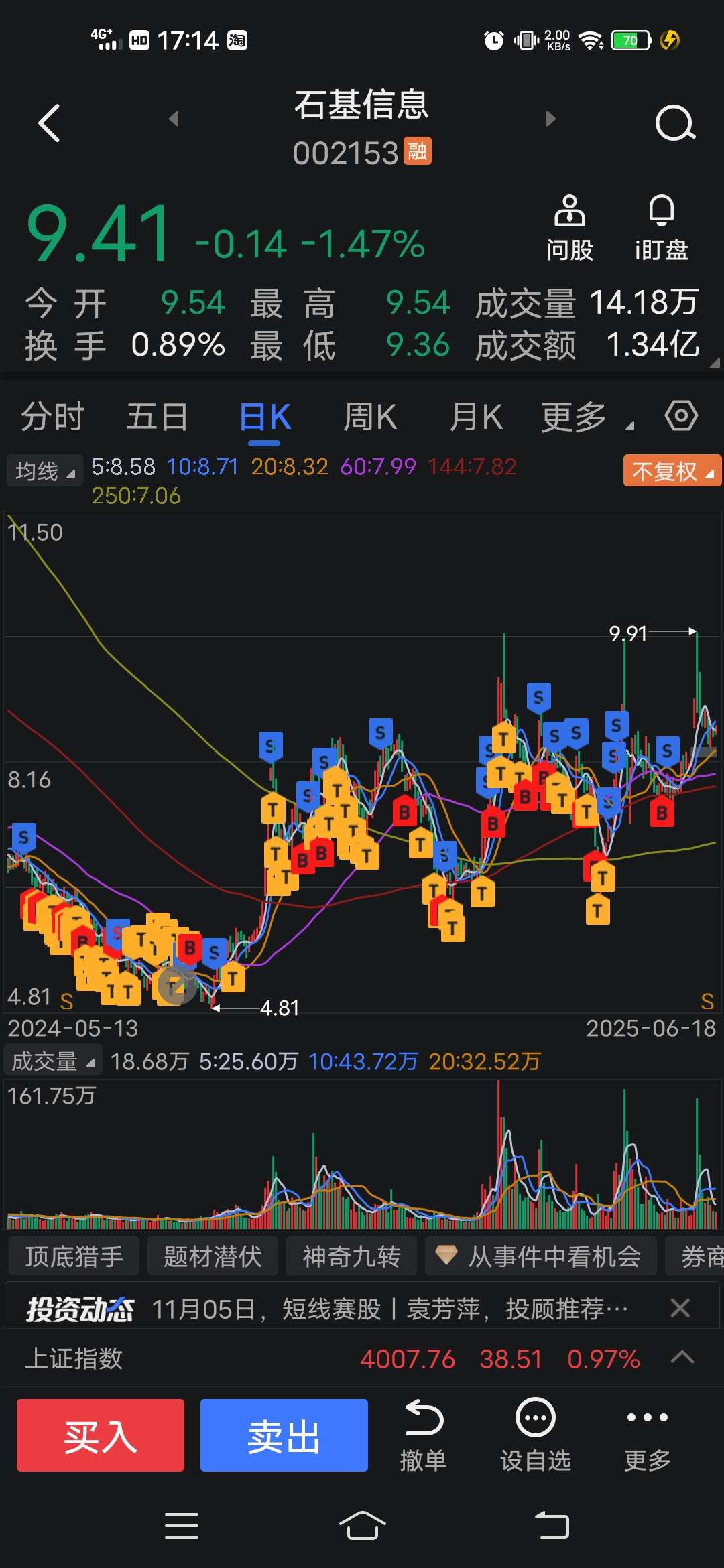The image size is (724, 1568).
Task: Dismiss the 投资动态 banner
Action: 680,1307
